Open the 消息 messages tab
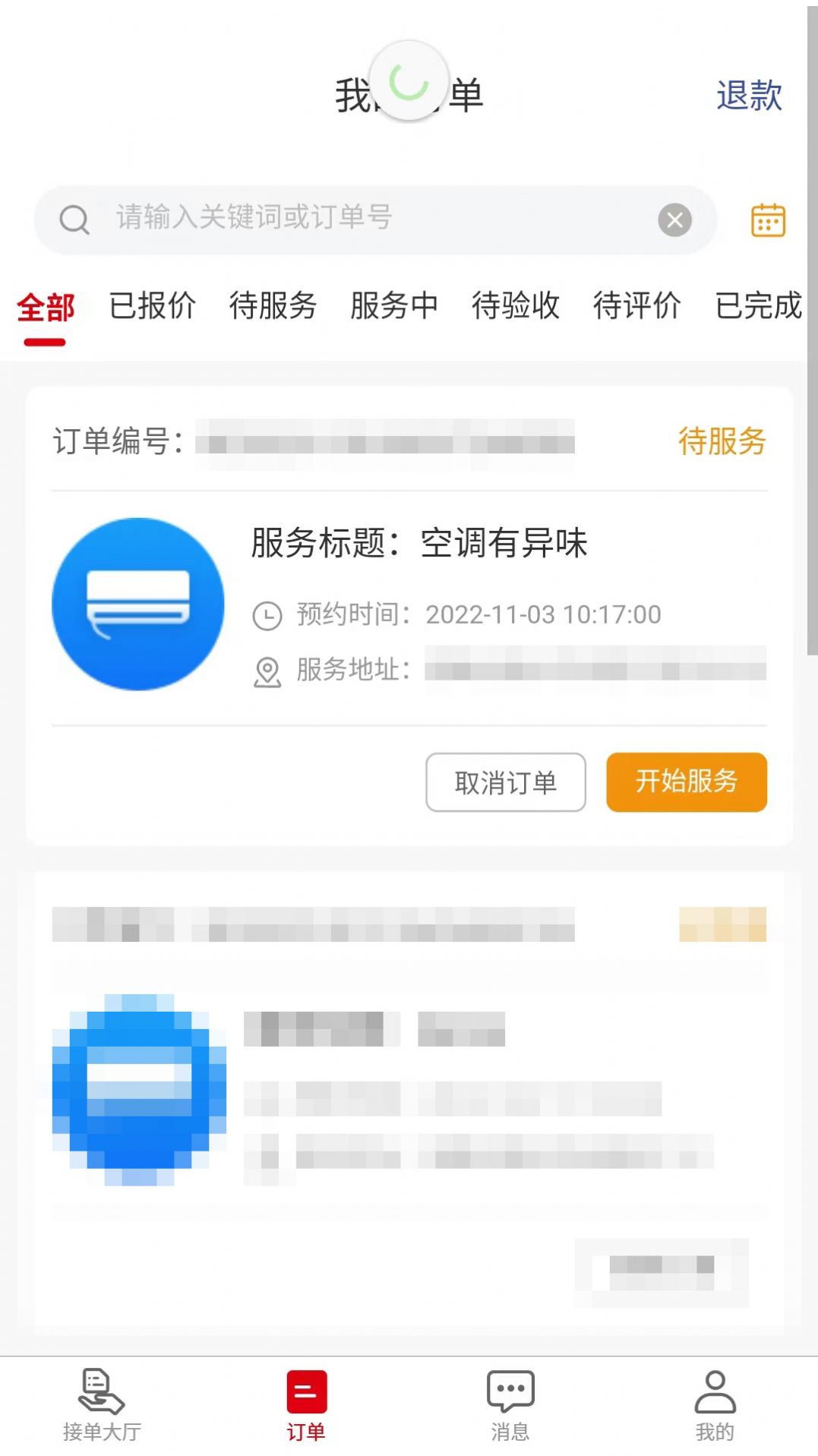This screenshot has width=818, height=1456. tap(510, 1405)
